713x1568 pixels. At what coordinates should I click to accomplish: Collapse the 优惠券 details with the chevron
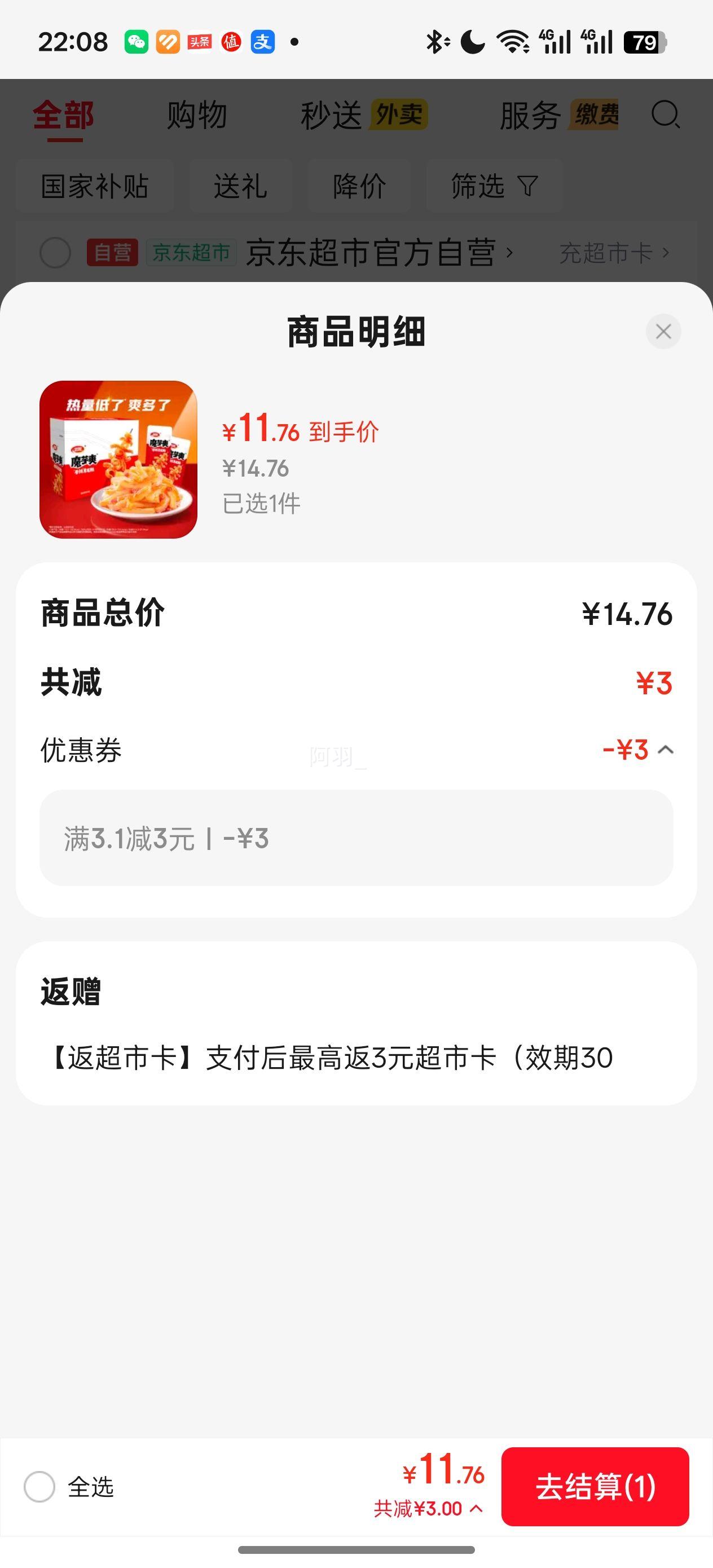pyautogui.click(x=666, y=751)
